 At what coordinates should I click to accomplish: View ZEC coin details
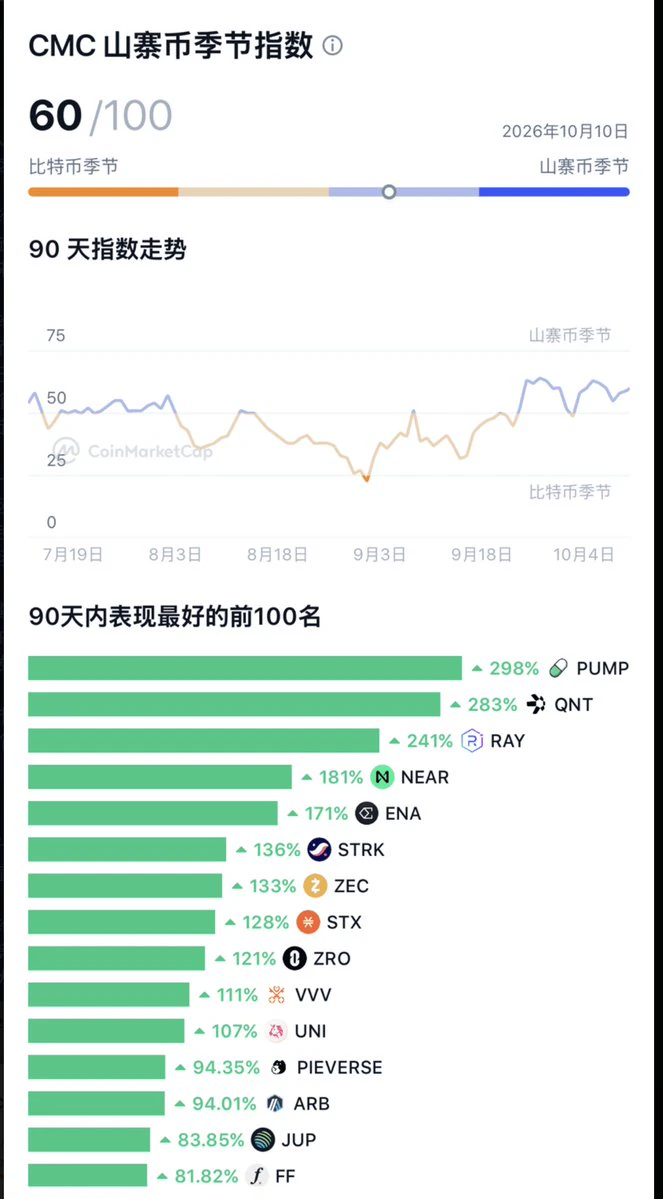tap(329, 885)
